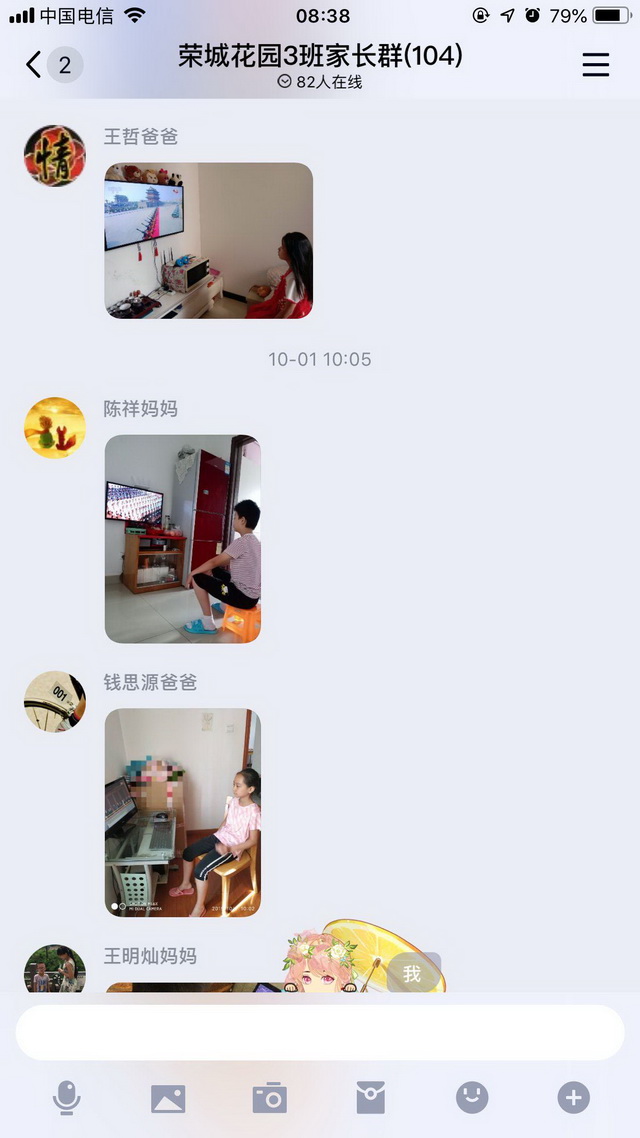Image resolution: width=640 pixels, height=1138 pixels.
Task: Open more options with the plus icon
Action: tap(573, 1098)
